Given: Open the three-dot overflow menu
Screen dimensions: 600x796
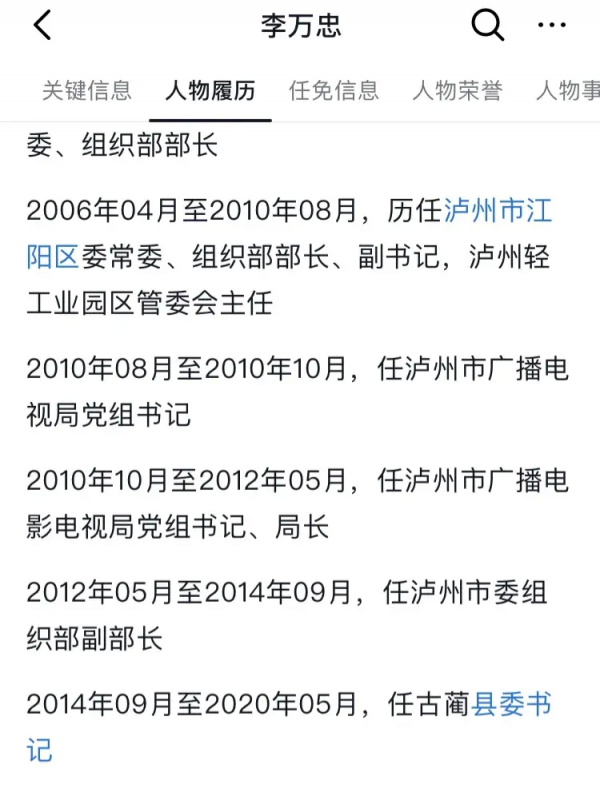Looking at the screenshot, I should [x=551, y=27].
